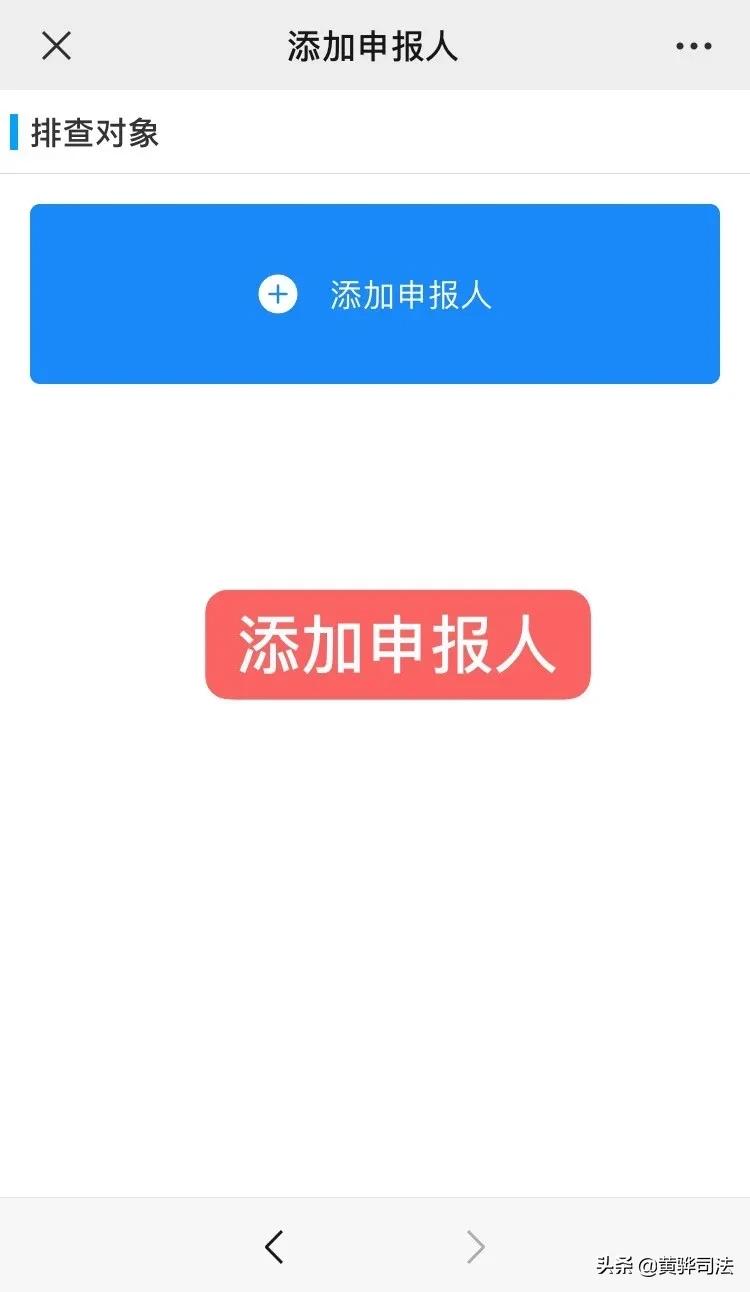
Task: Tap 添加申报人 to add a declarant
Action: tap(375, 293)
